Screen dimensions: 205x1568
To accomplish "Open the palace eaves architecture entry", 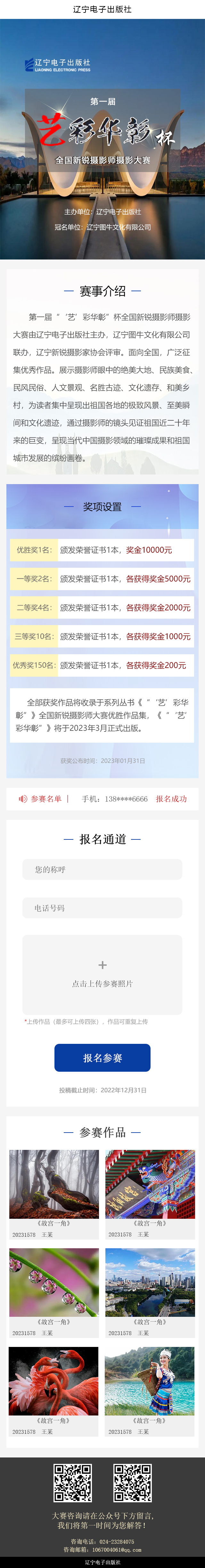I will 150,1183.
